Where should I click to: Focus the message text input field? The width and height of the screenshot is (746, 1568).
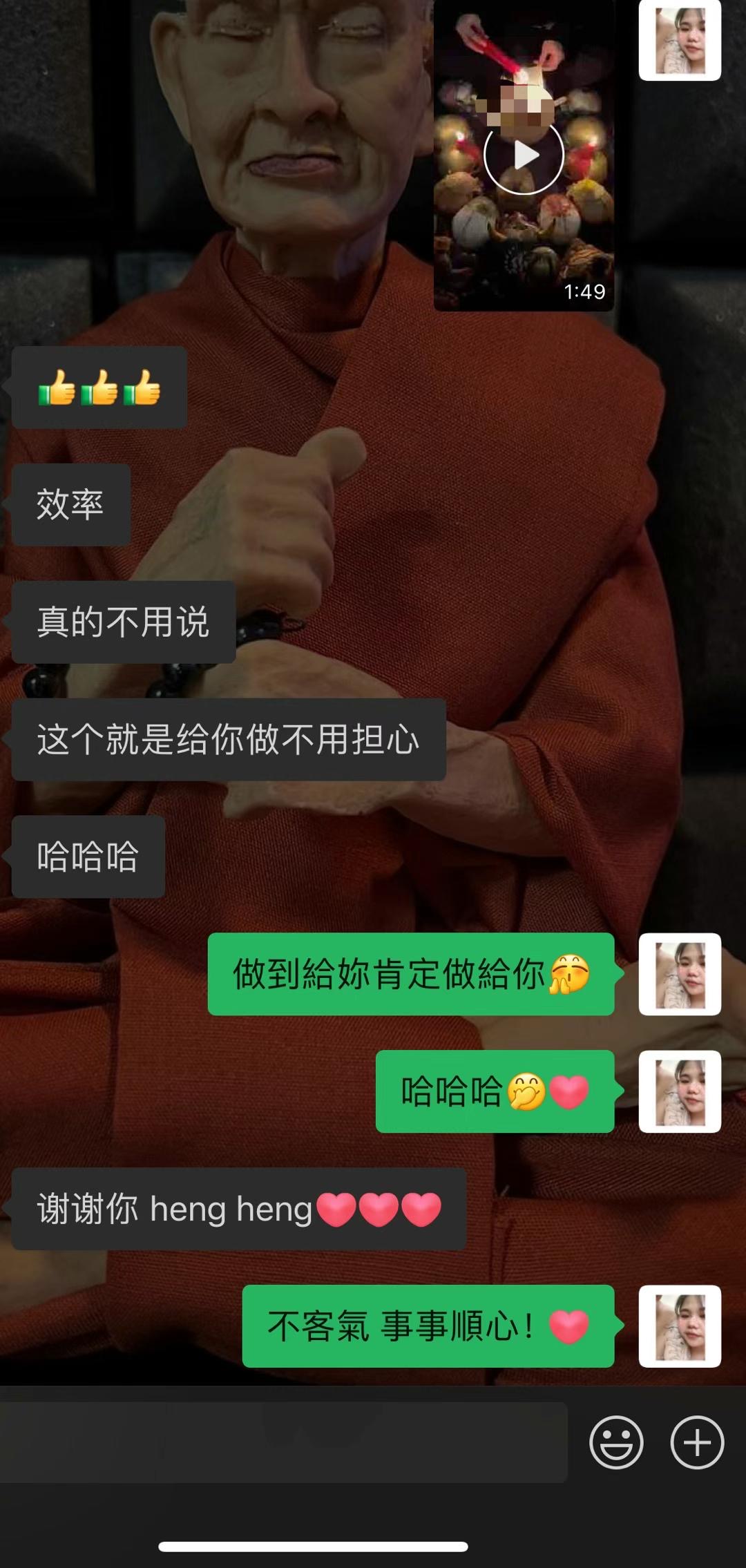point(283,1442)
